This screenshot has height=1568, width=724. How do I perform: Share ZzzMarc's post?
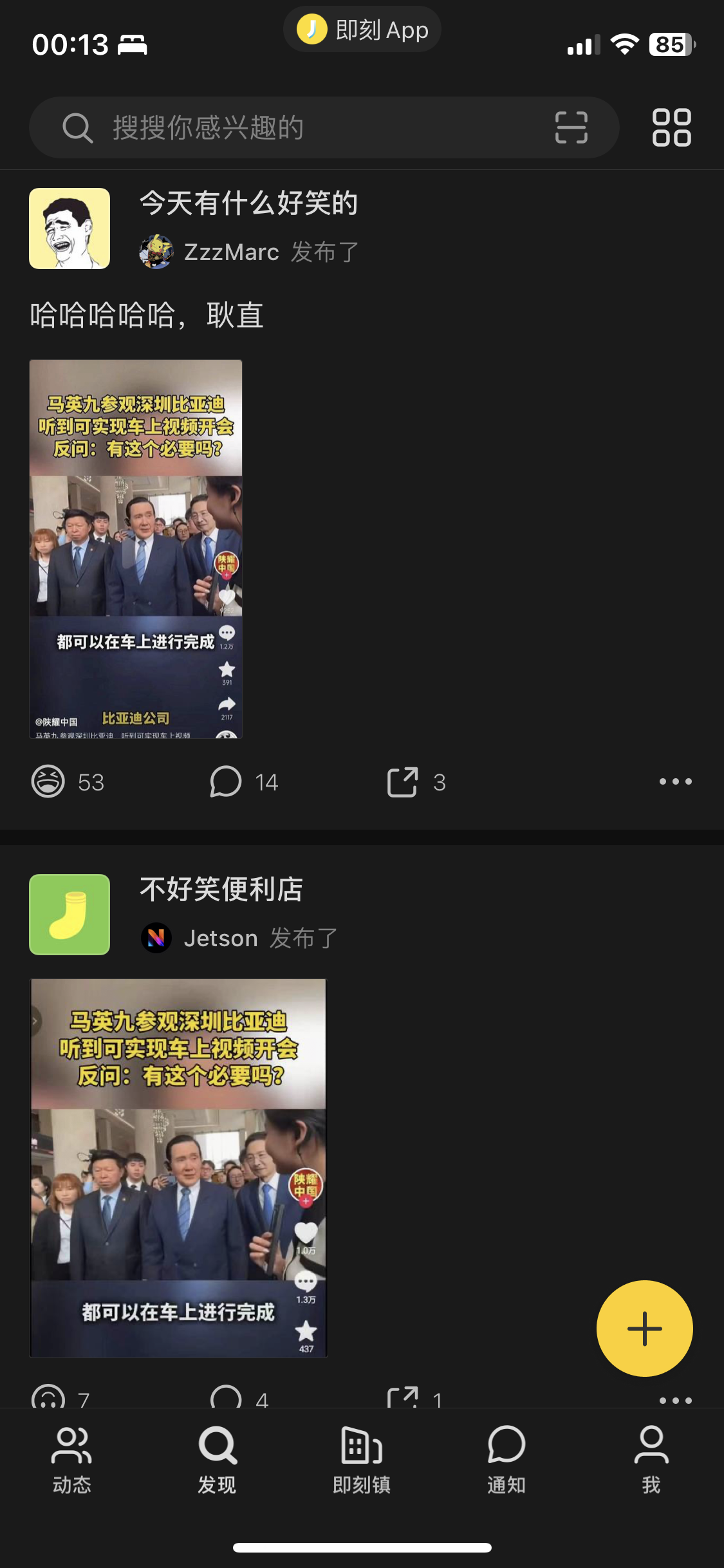pos(416,782)
